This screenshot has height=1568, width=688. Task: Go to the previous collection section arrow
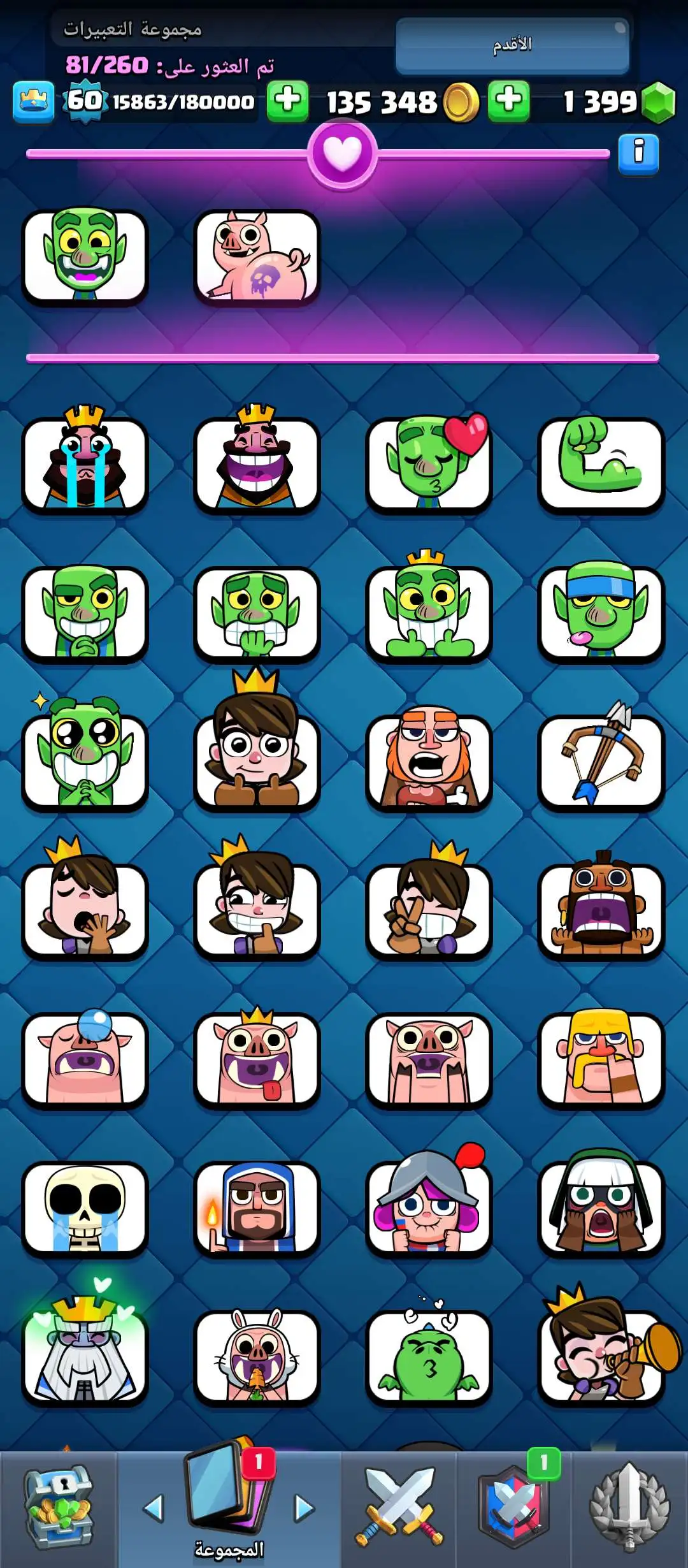(154, 1508)
